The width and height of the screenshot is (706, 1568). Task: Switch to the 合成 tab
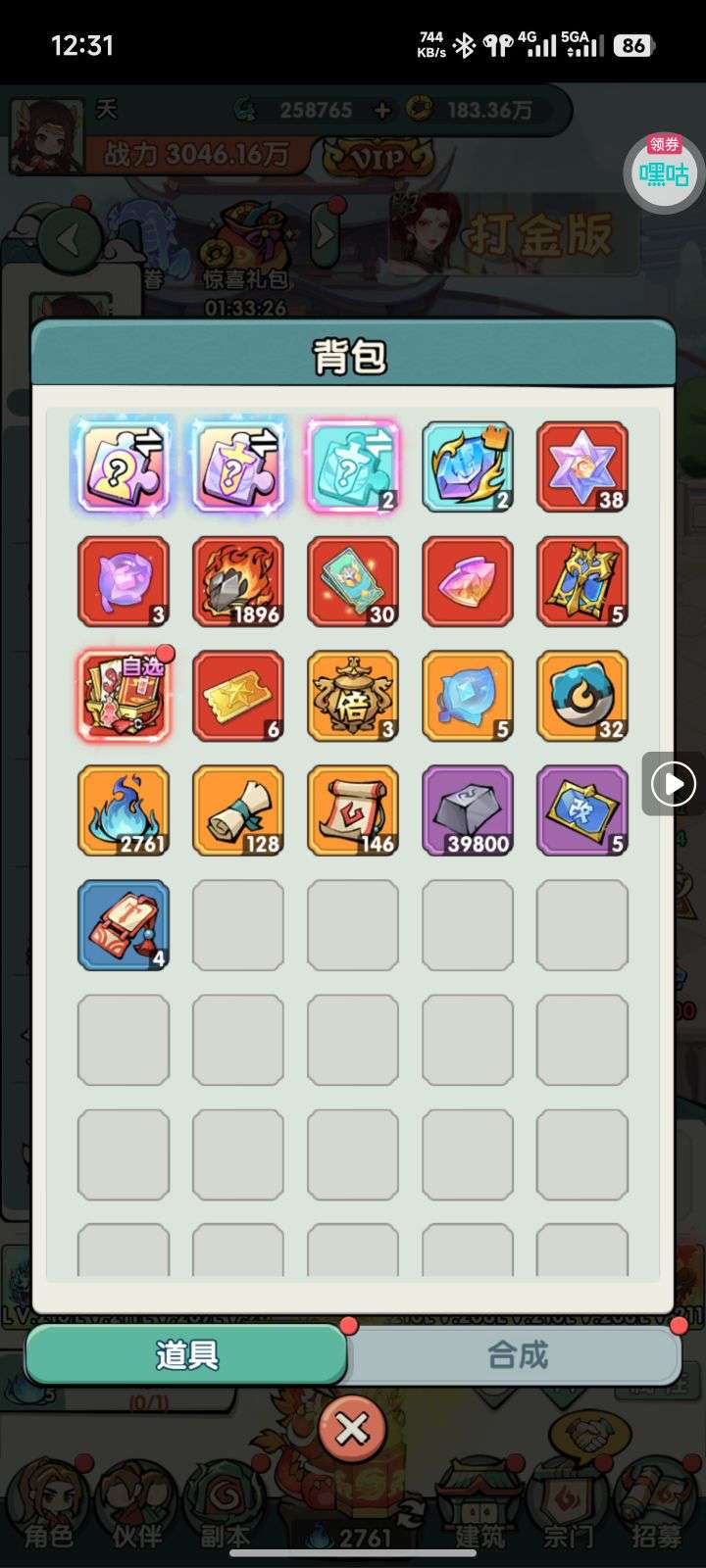[517, 1355]
